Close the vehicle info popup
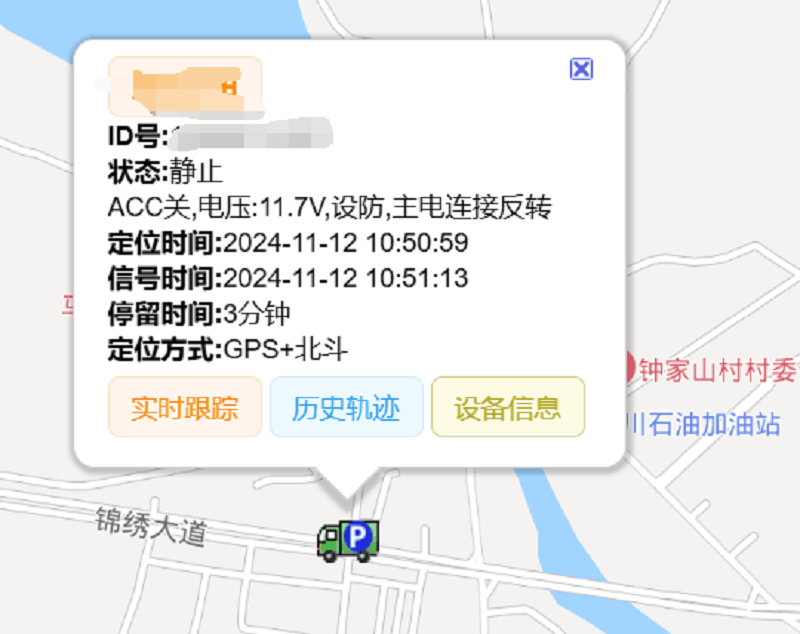The image size is (800, 634). point(581,68)
